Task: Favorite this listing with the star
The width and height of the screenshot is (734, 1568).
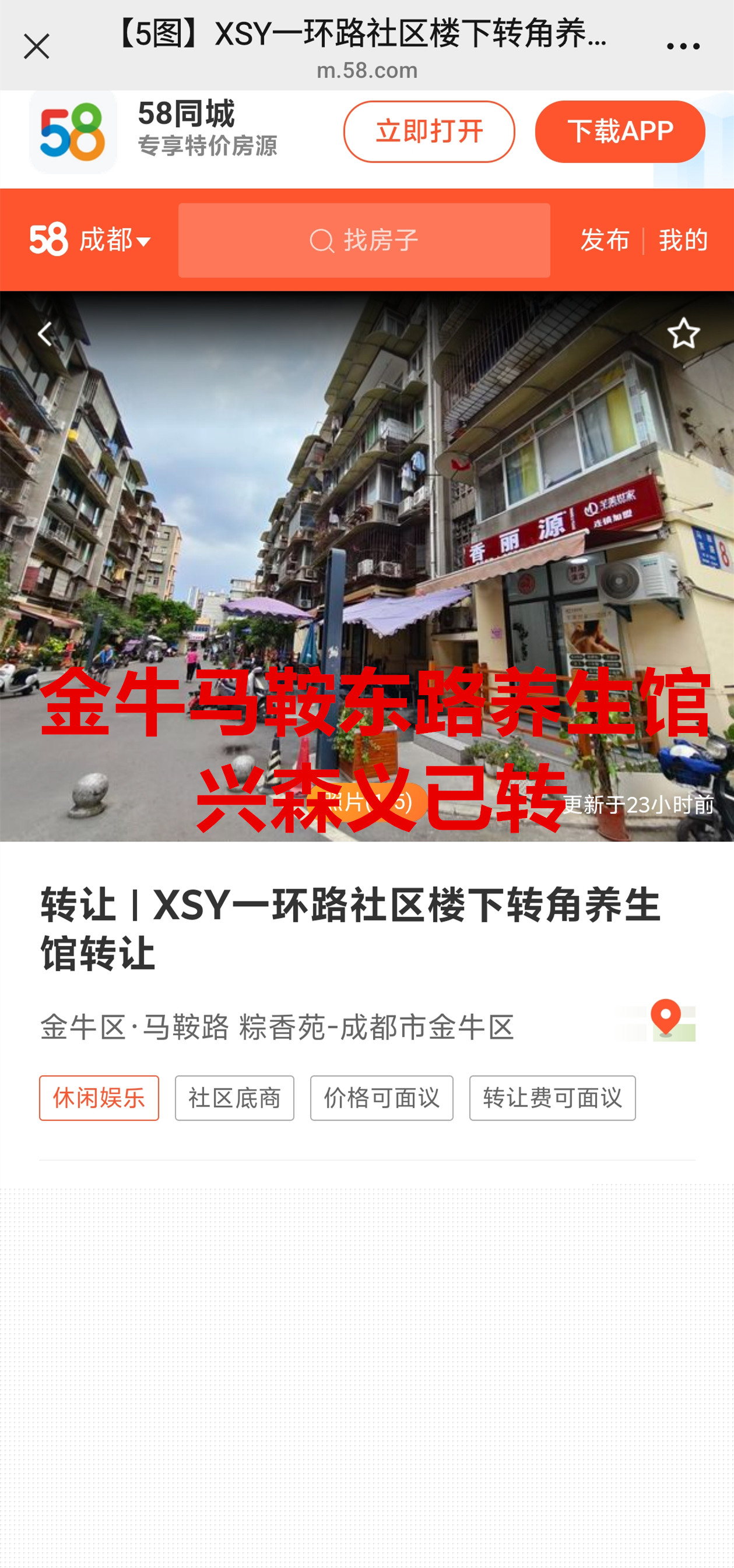Action: [683, 333]
